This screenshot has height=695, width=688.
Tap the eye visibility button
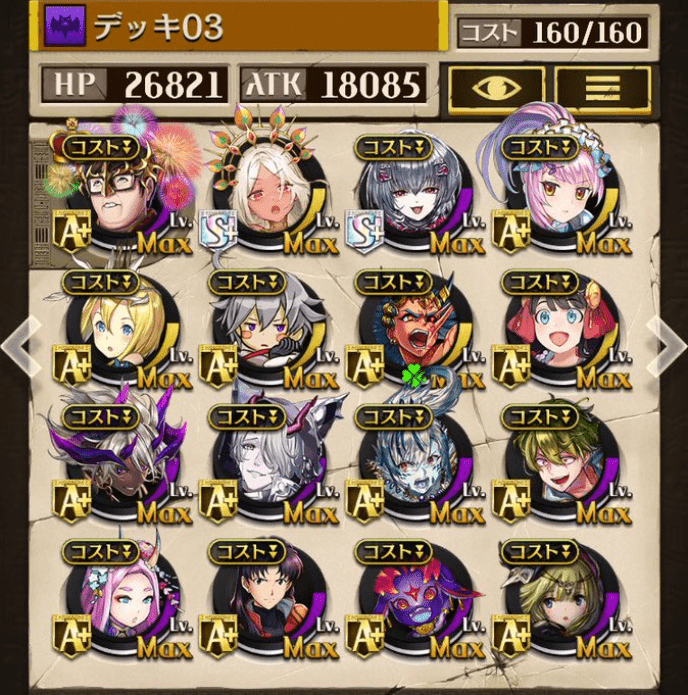496,85
